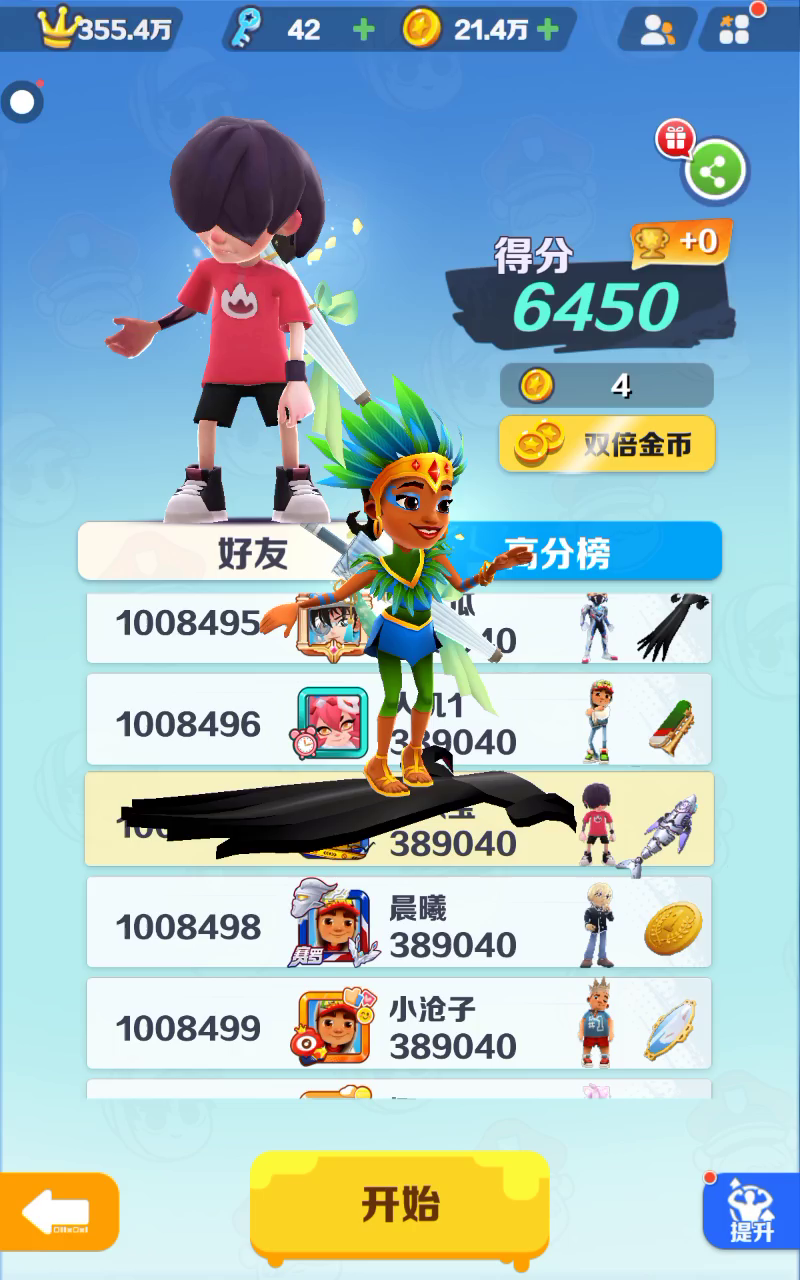Screen dimensions: 800x1280
Task: Tap the 开始 start button
Action: pos(399,1204)
